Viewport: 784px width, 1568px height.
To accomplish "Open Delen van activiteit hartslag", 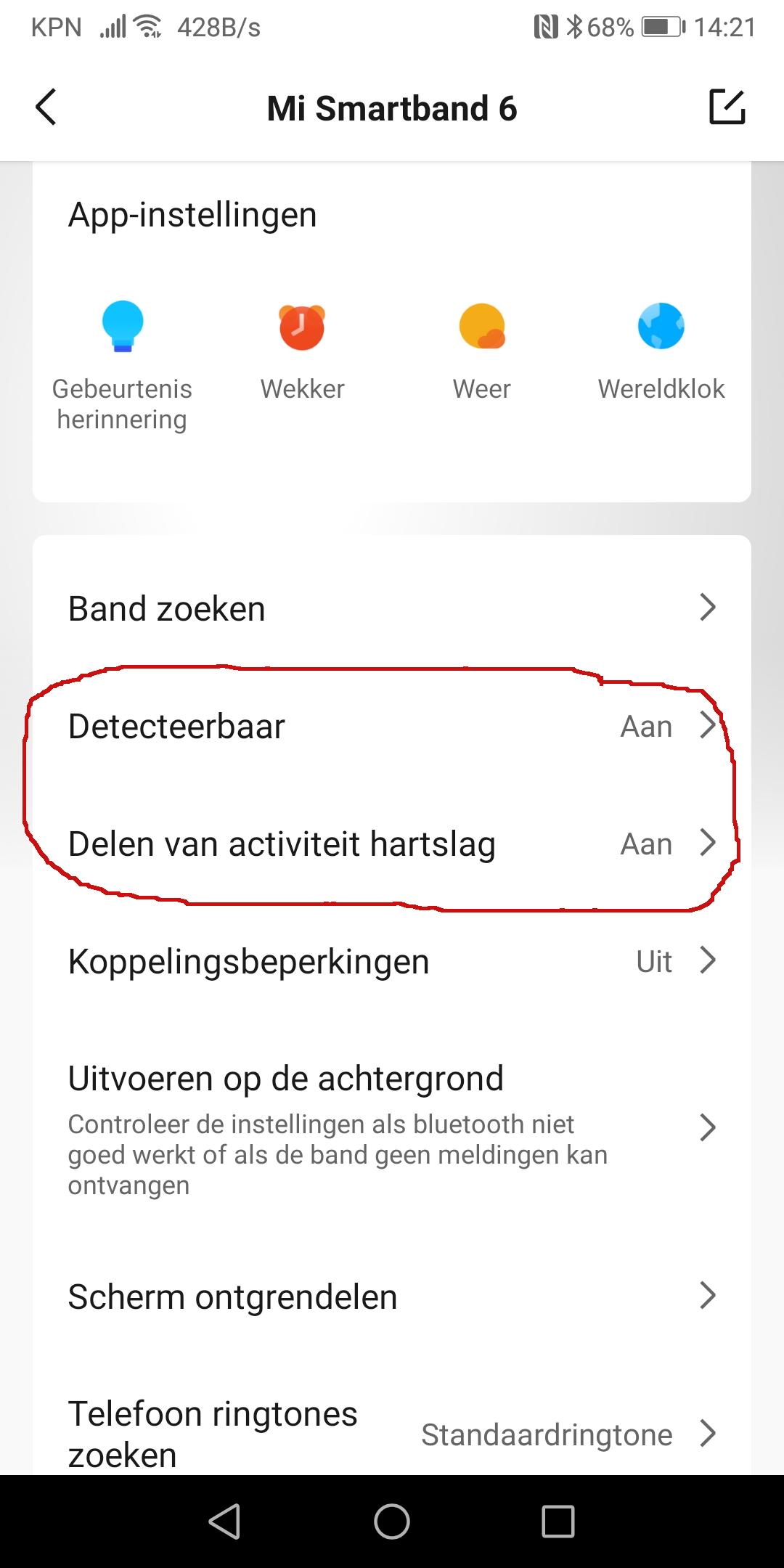I will coord(392,844).
